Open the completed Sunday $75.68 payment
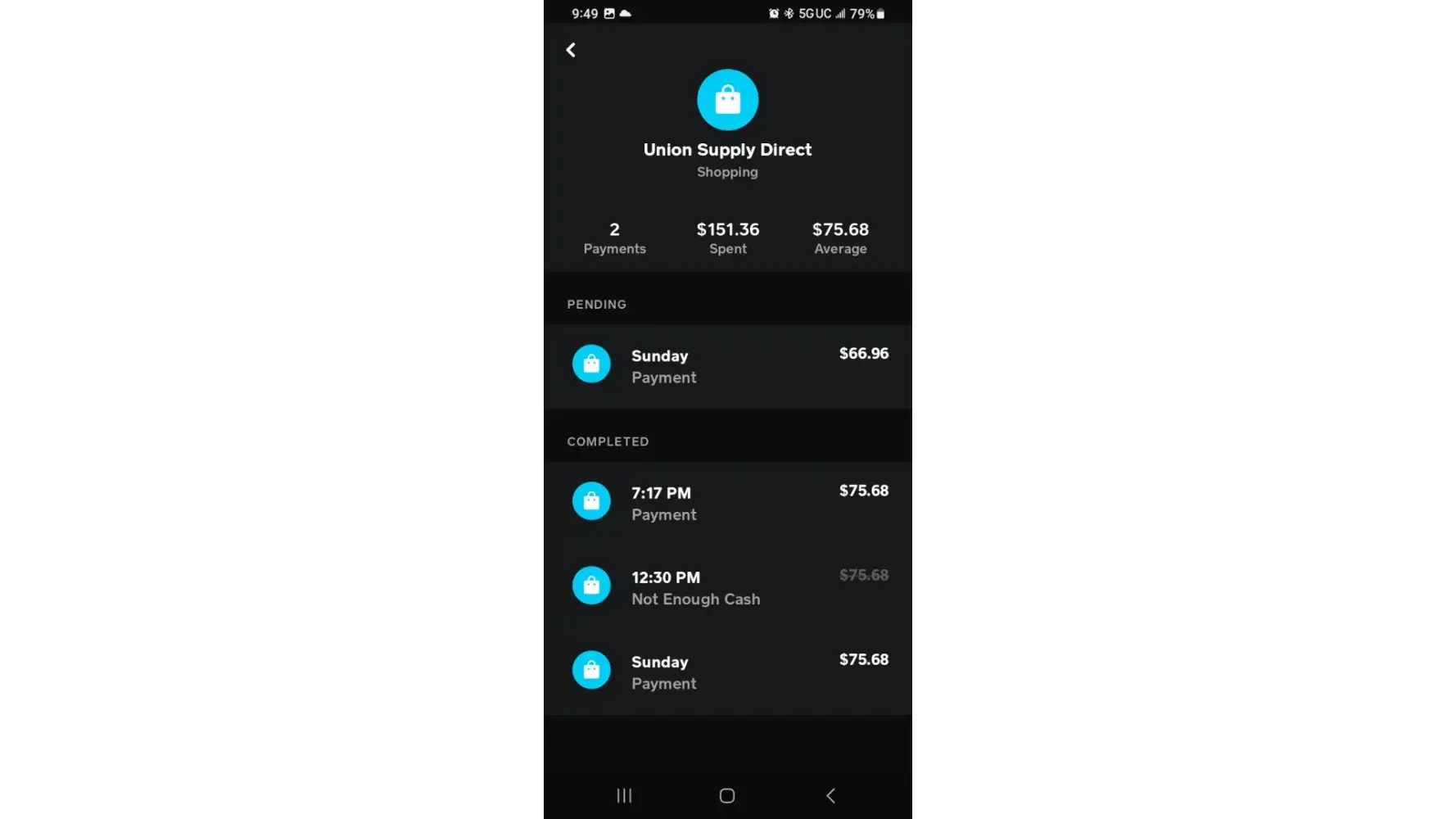The height and width of the screenshot is (819, 1456). [x=727, y=672]
